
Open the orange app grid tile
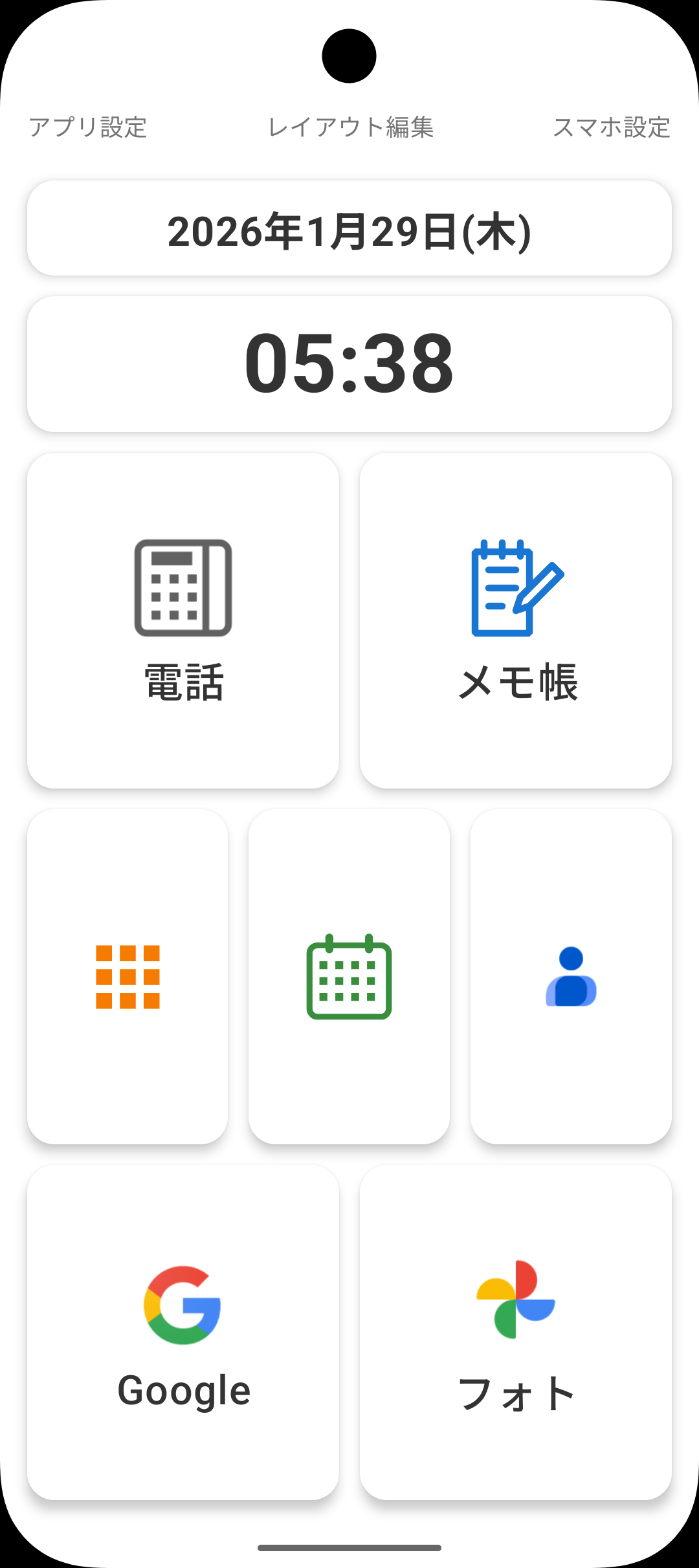point(128,976)
